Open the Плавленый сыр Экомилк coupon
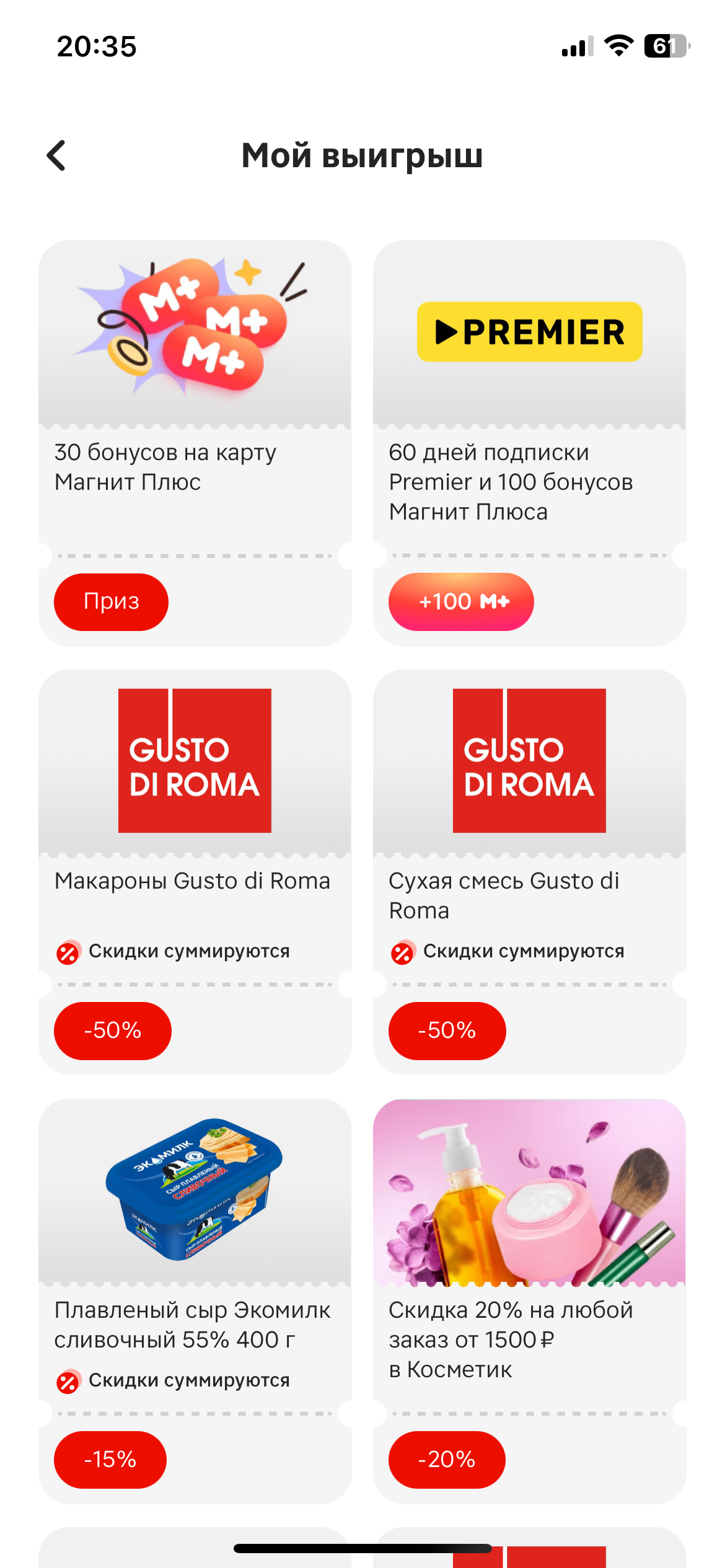Screen dimensions: 725x1568 195,1301
